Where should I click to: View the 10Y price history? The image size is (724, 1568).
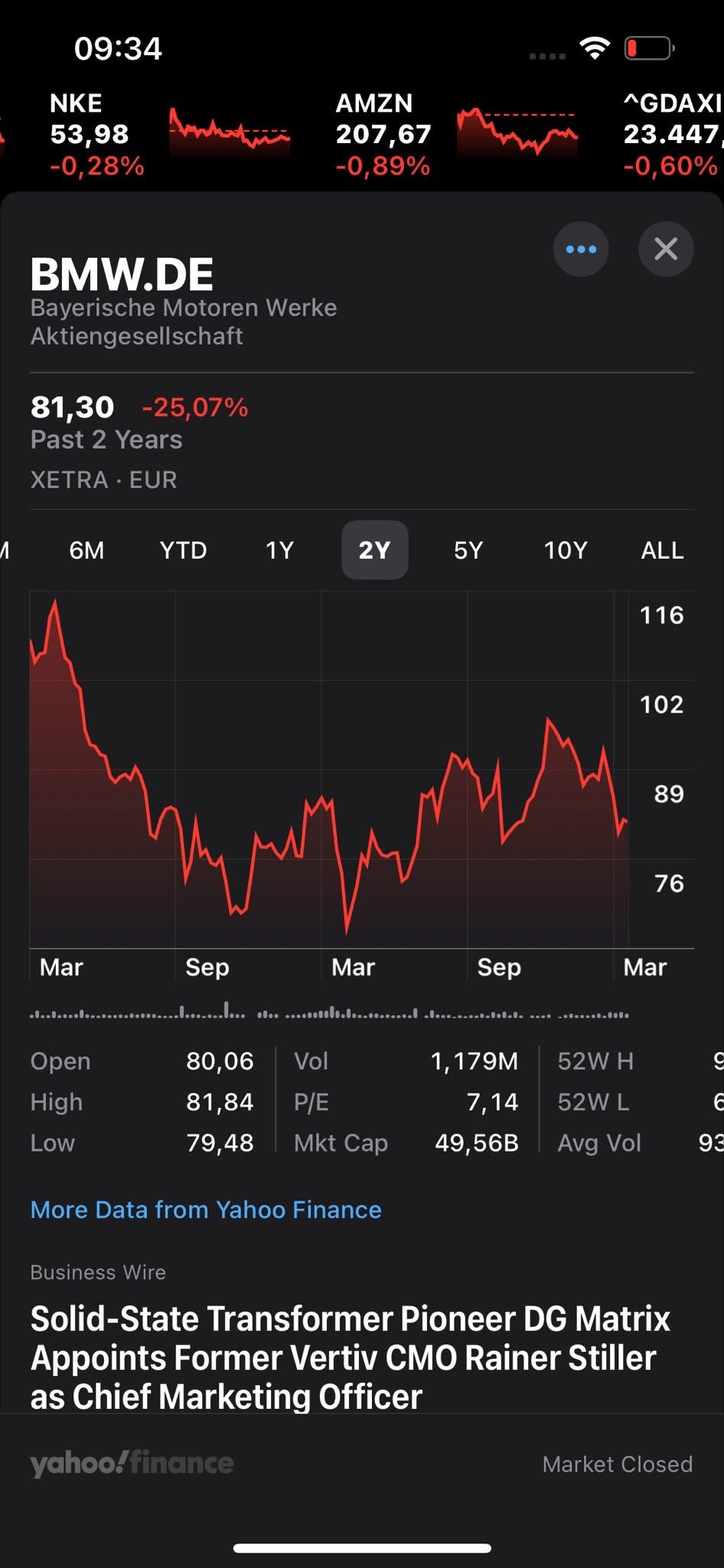click(566, 550)
